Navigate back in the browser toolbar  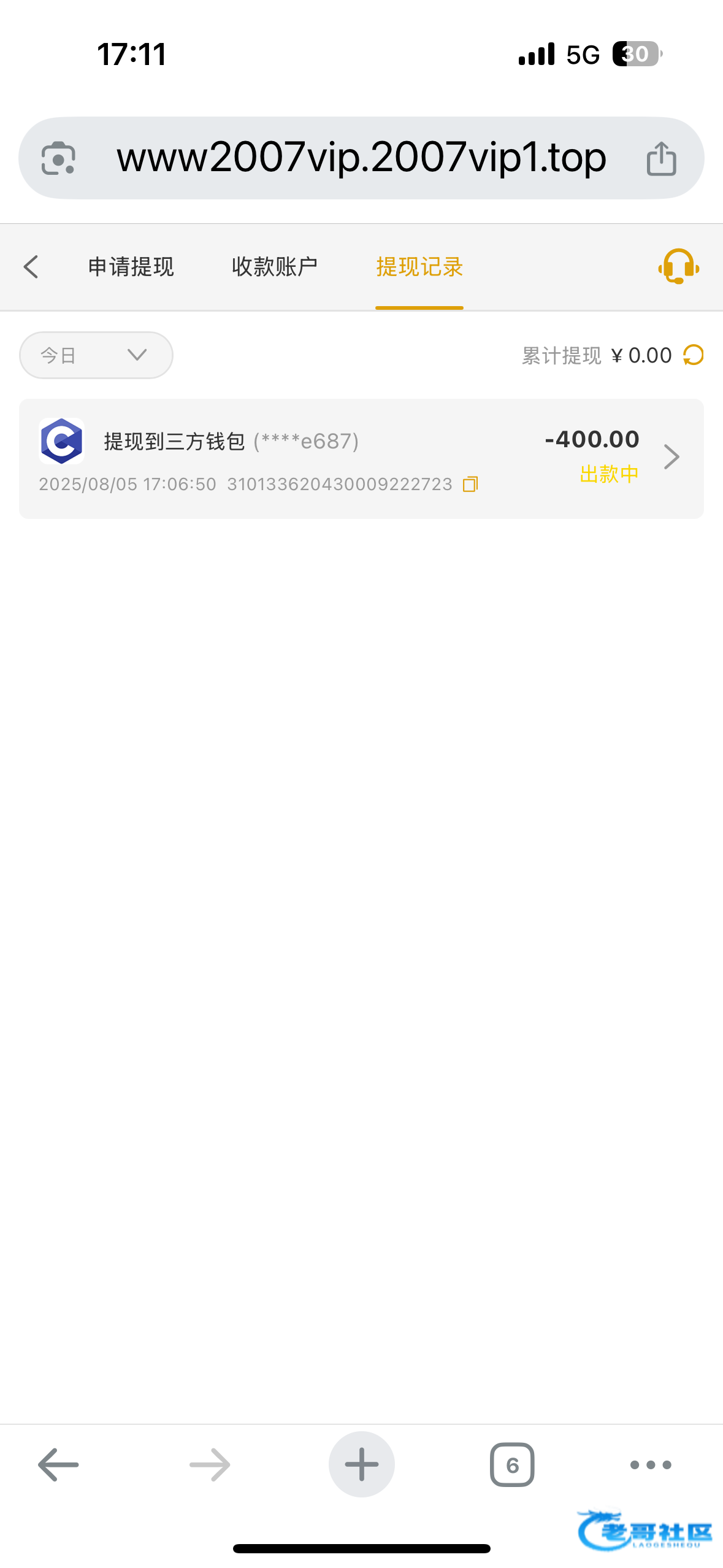coord(58,1465)
